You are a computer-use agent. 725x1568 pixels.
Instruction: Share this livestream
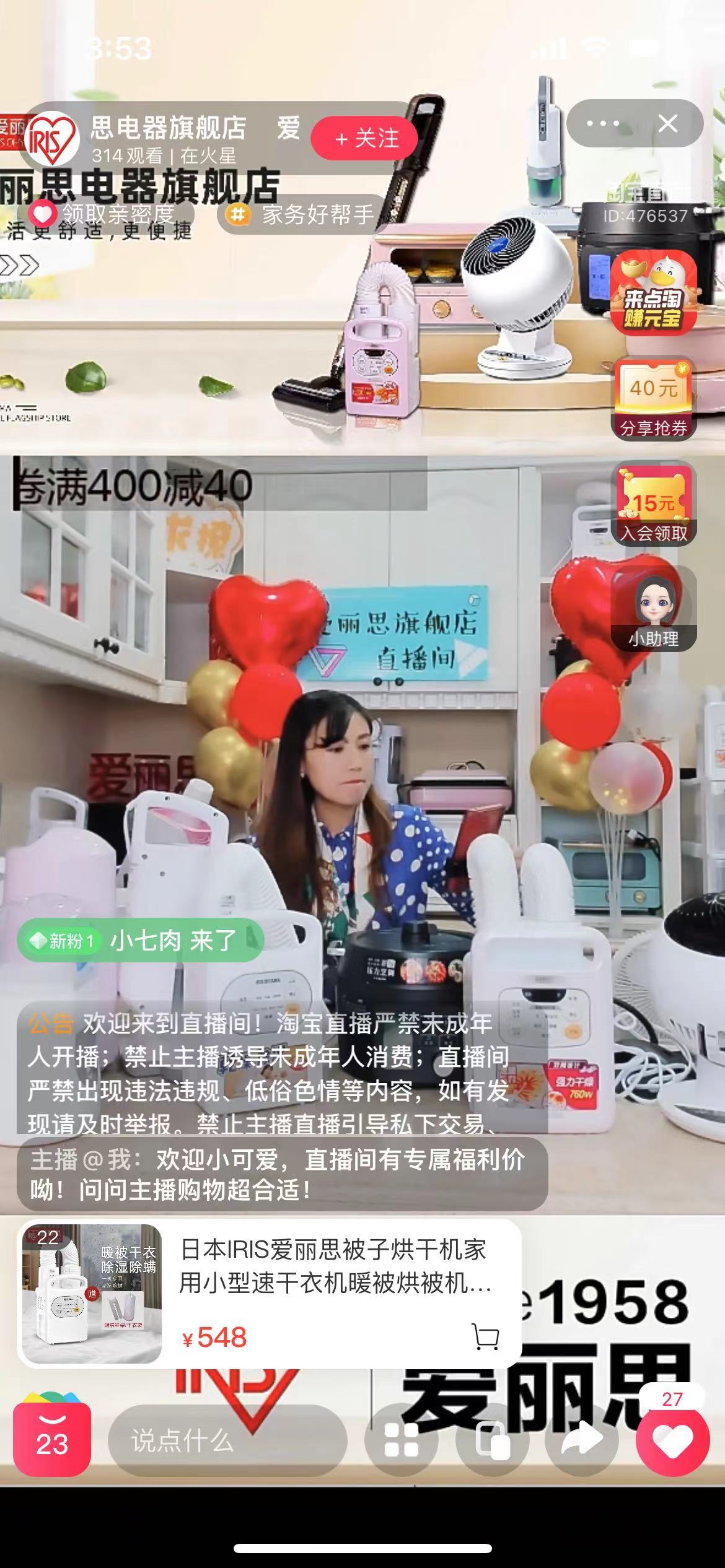pyautogui.click(x=581, y=1440)
